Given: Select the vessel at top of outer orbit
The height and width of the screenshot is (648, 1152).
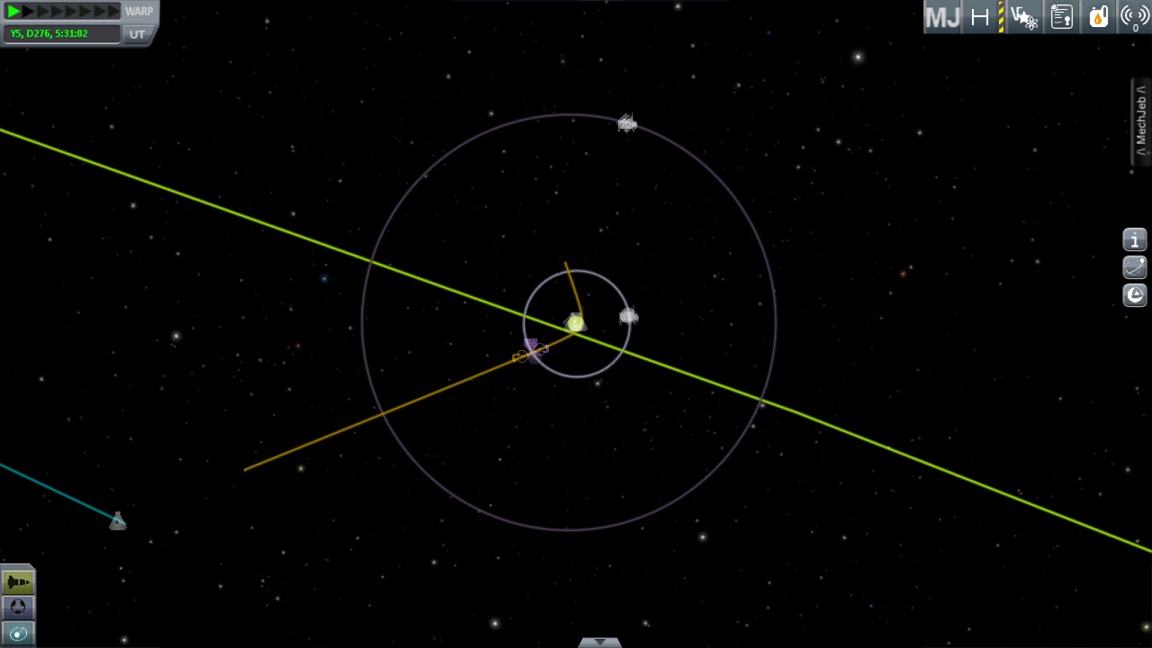Looking at the screenshot, I should pyautogui.click(x=627, y=123).
